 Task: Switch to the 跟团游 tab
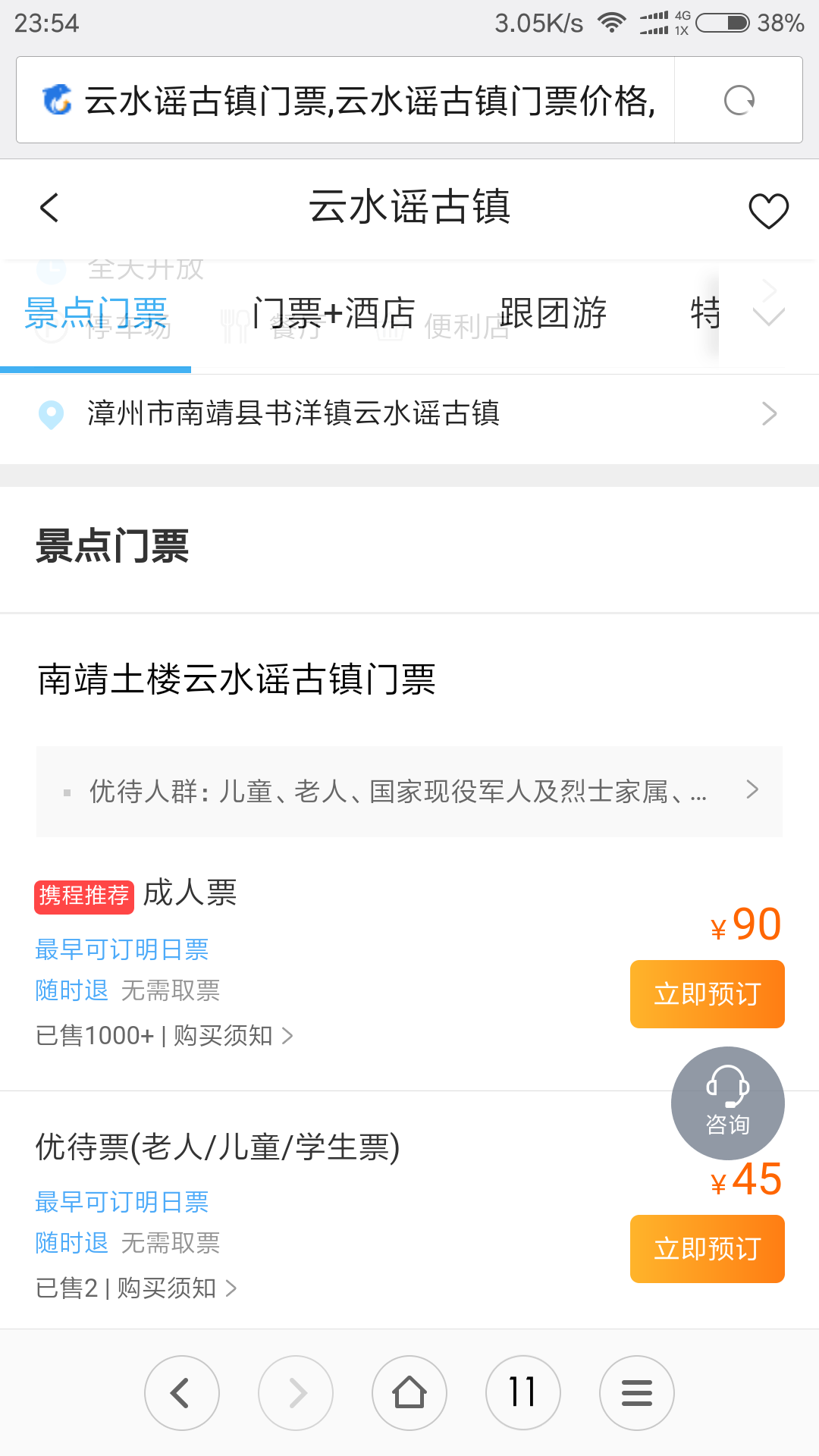(x=553, y=313)
